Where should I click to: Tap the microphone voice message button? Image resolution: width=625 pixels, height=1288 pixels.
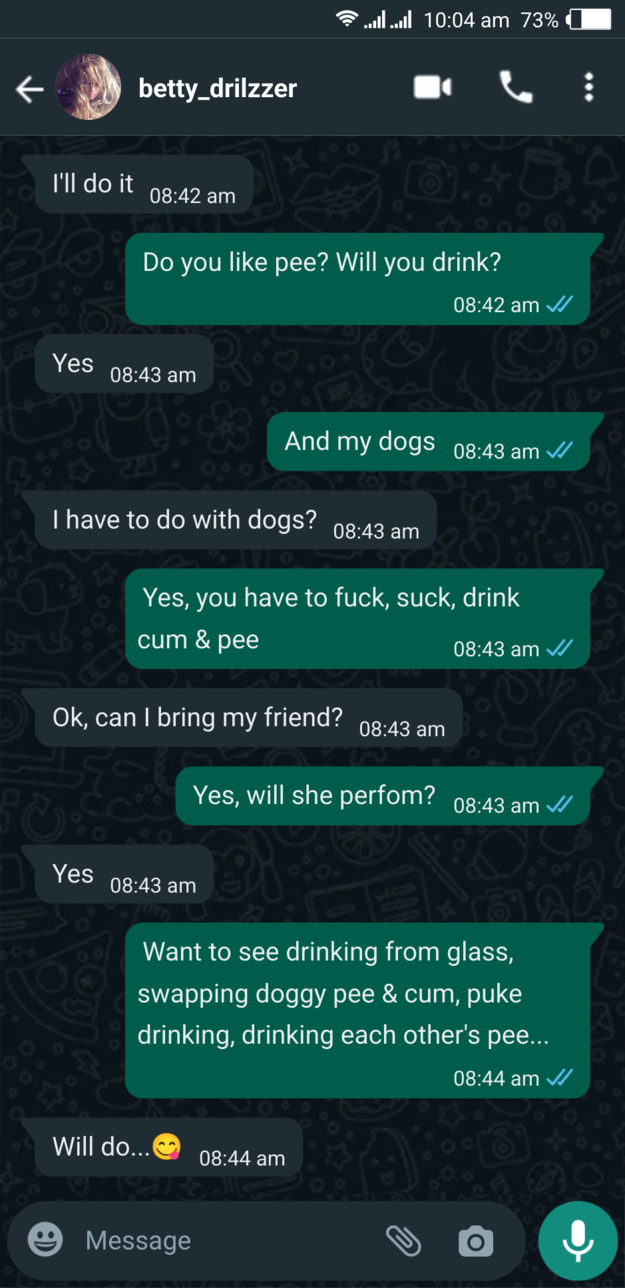pos(578,1240)
